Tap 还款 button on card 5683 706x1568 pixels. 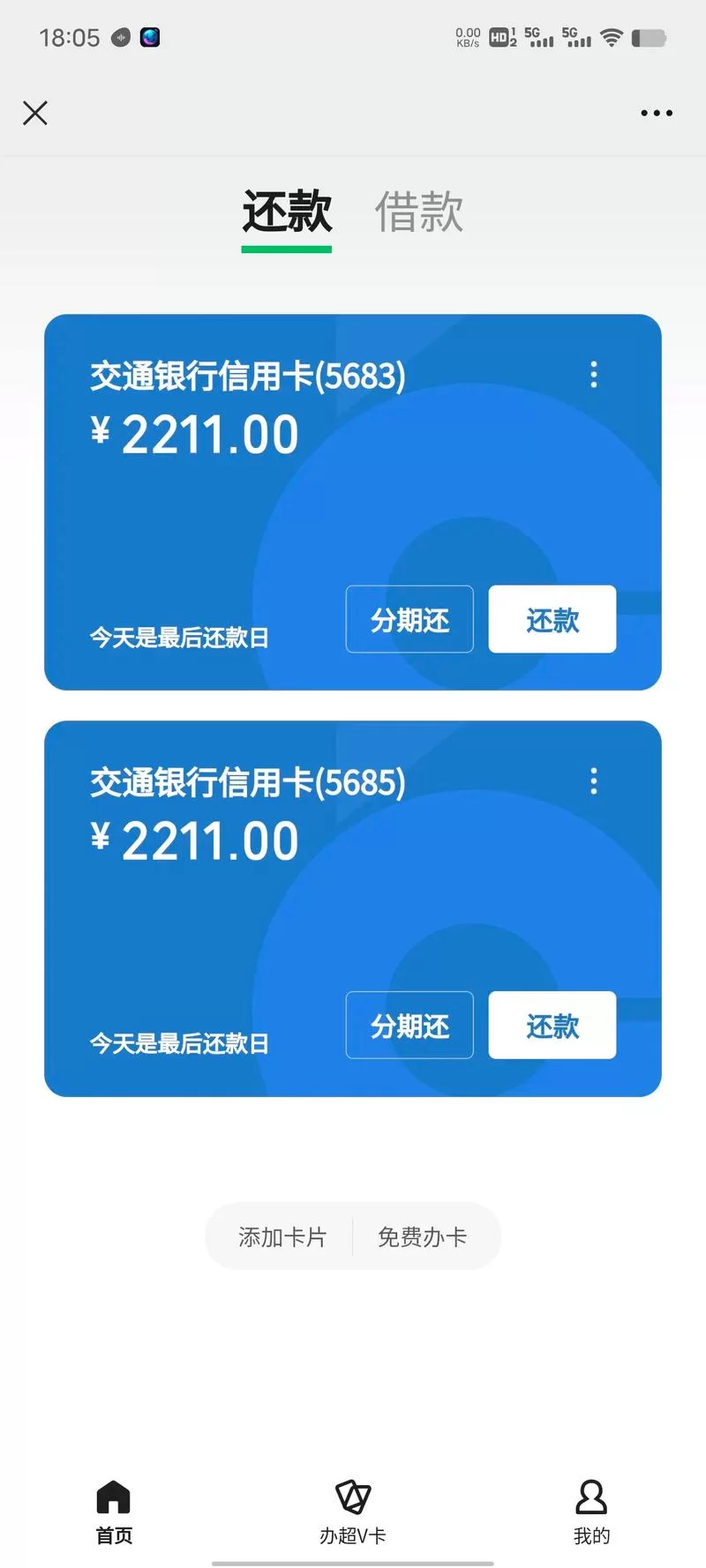point(552,620)
